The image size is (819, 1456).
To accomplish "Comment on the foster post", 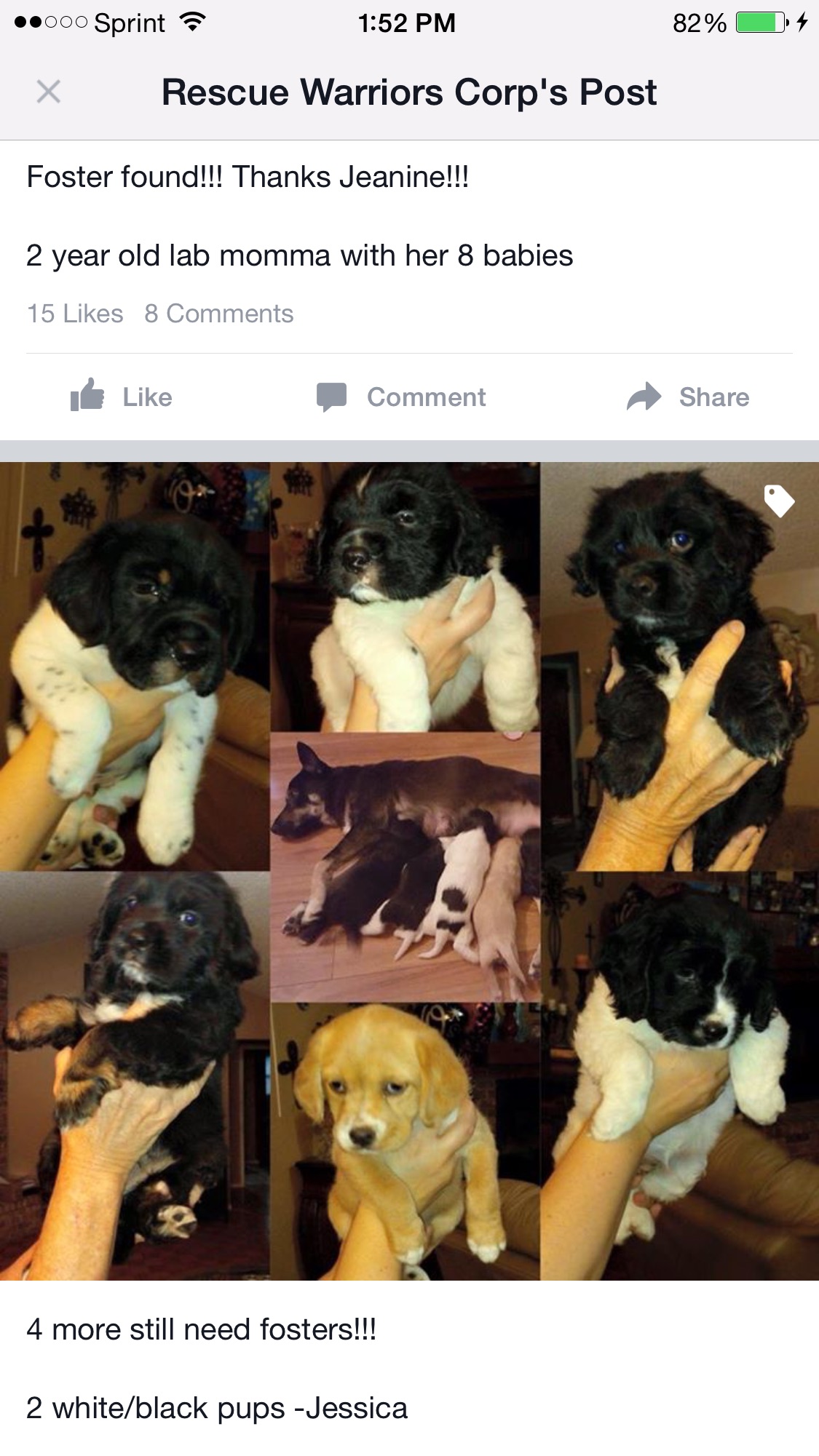I will pyautogui.click(x=401, y=397).
